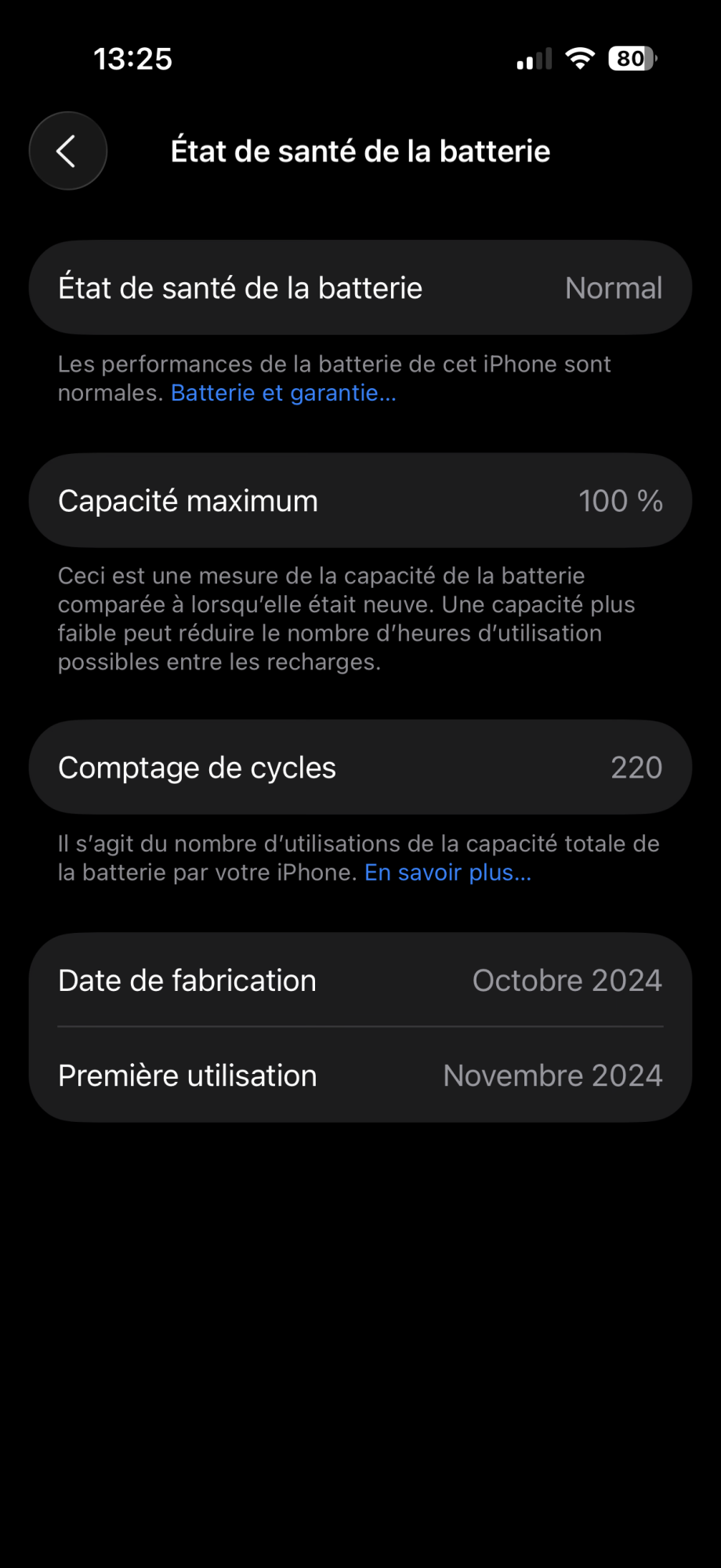The image size is (721, 1568).
Task: Open the Batterie et garantie link
Action: 283,393
